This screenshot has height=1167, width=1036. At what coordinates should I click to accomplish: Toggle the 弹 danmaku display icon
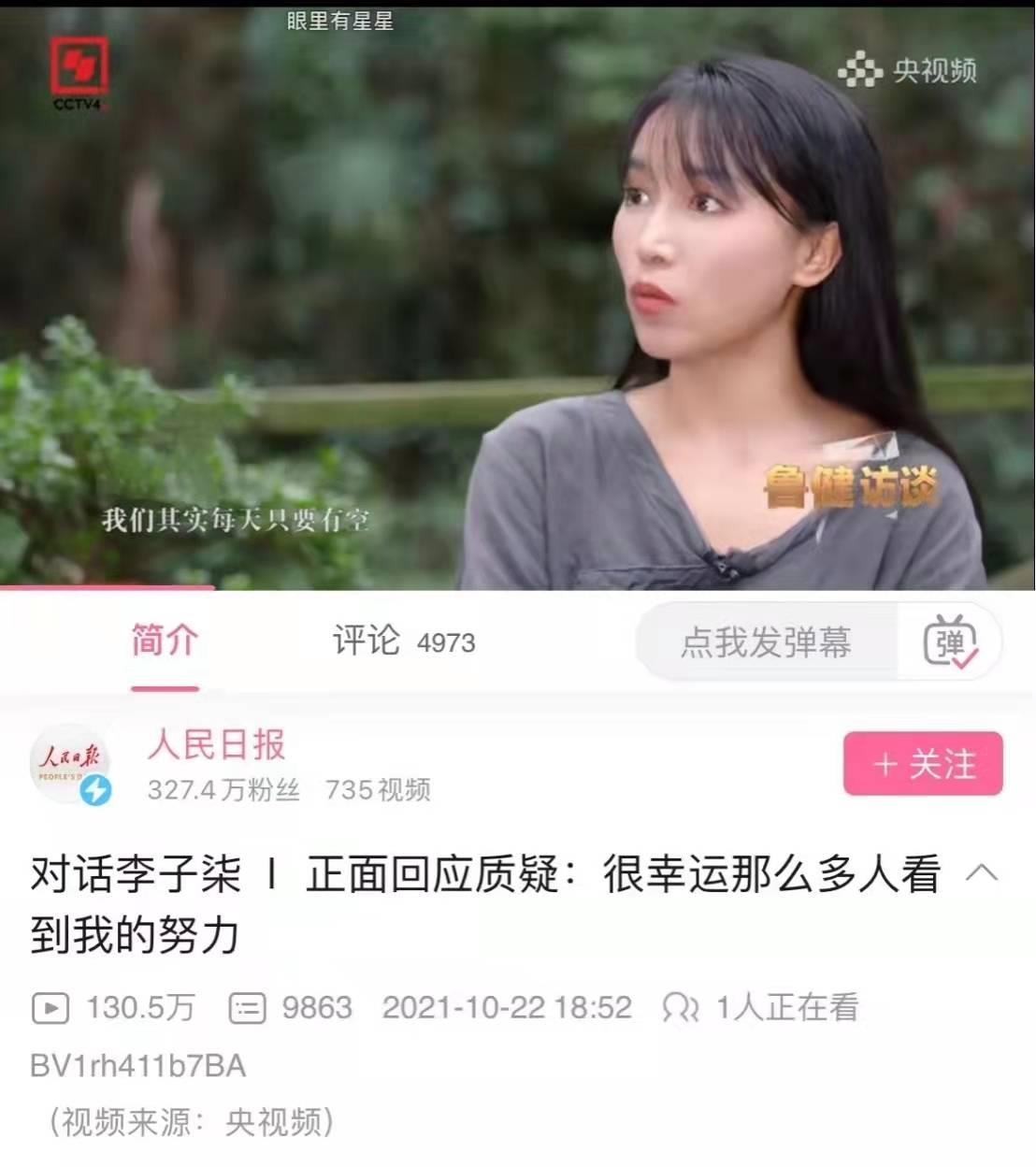(950, 643)
